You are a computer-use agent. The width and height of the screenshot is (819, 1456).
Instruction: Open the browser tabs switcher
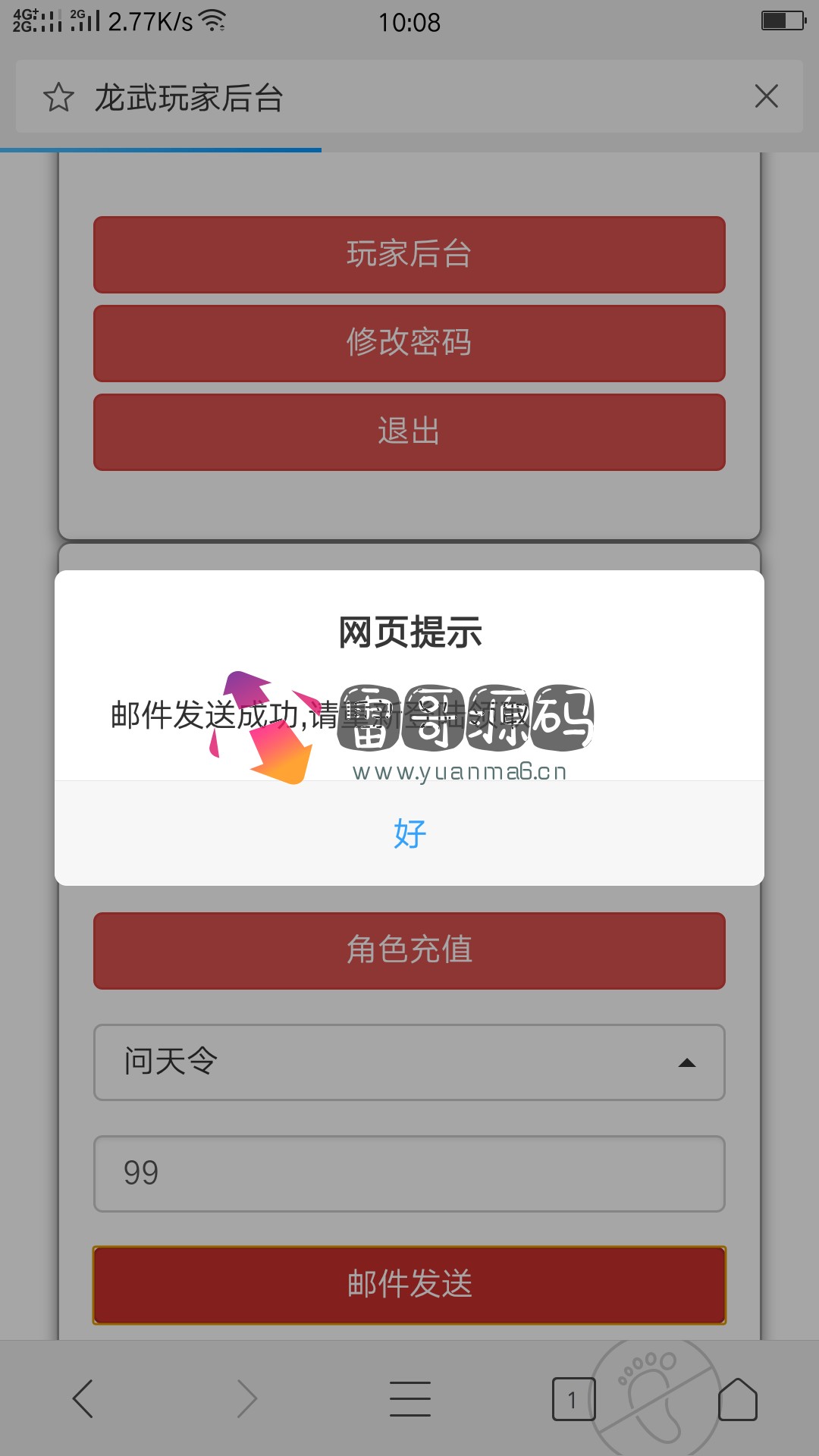[574, 1399]
